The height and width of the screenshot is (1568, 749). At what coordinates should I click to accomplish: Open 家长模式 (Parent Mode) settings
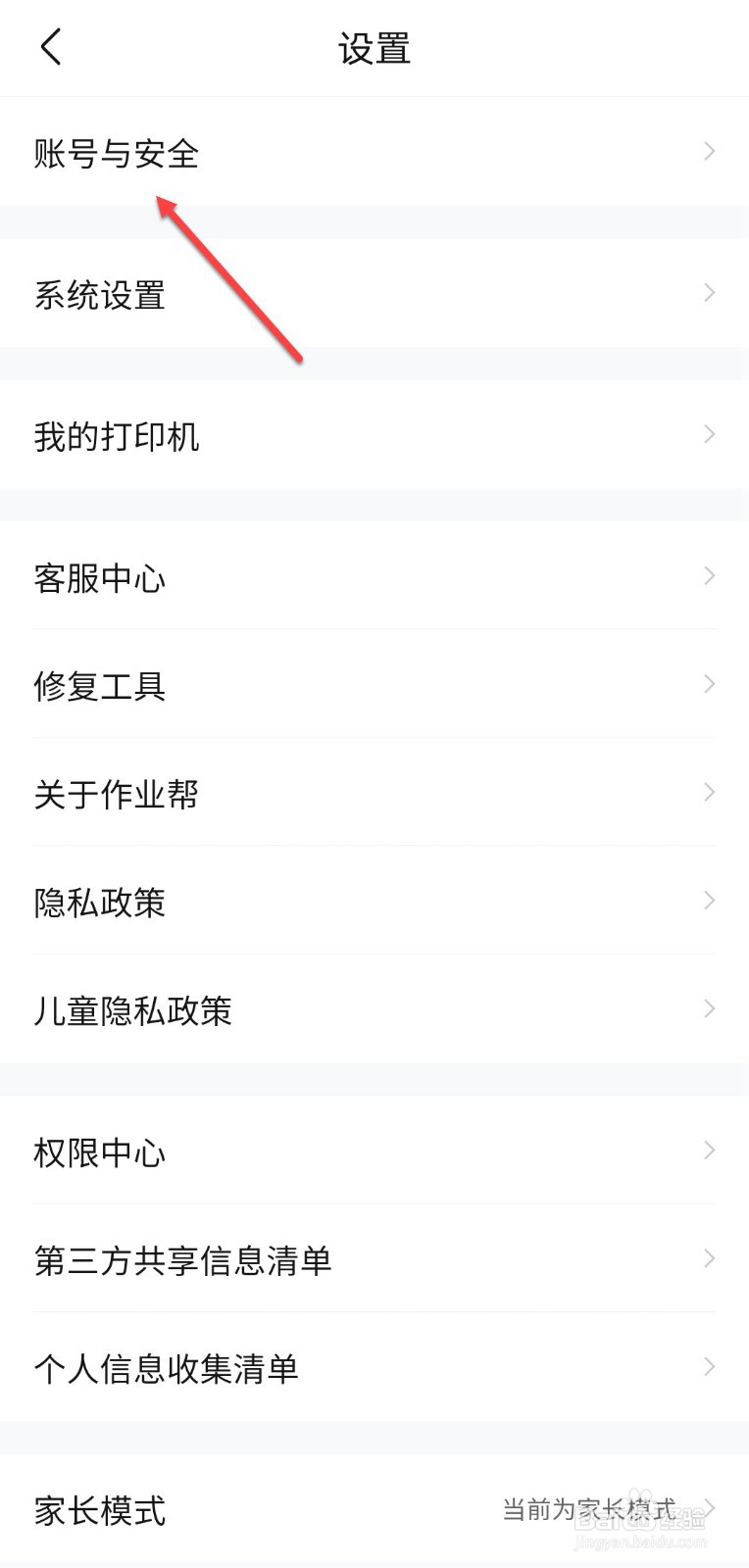pos(98,1511)
